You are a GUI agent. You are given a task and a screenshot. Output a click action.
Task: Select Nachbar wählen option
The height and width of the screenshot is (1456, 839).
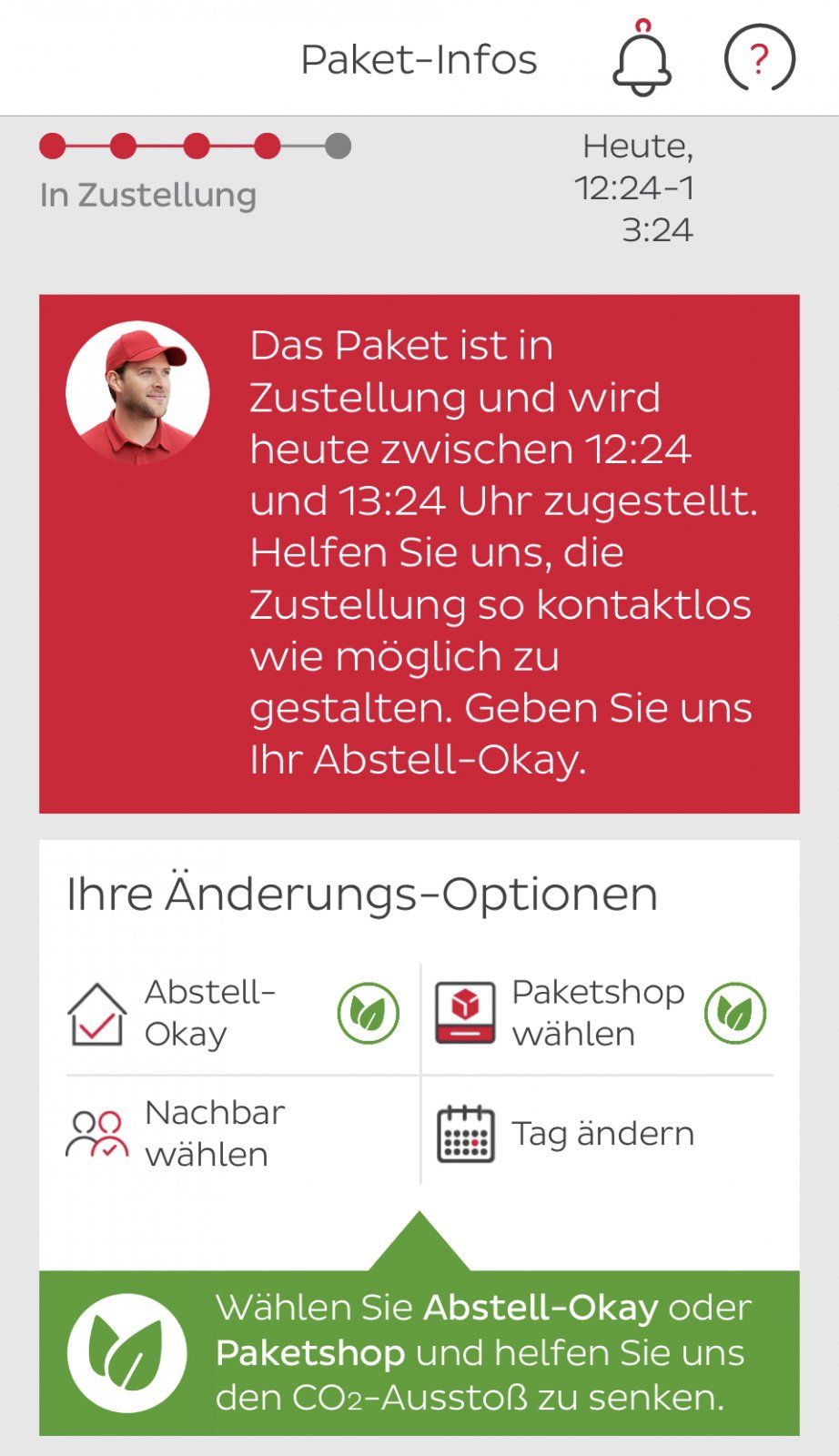pyautogui.click(x=214, y=1133)
